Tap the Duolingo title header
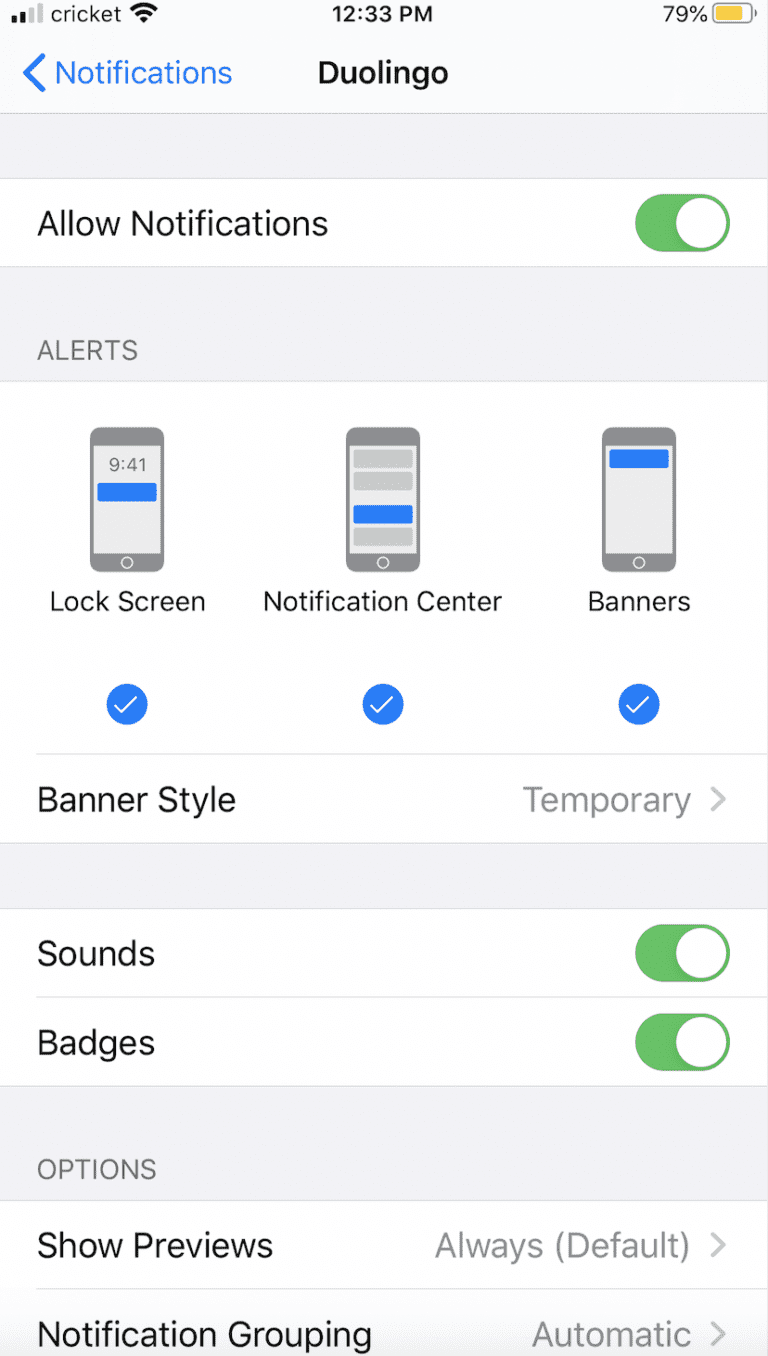 [382, 73]
